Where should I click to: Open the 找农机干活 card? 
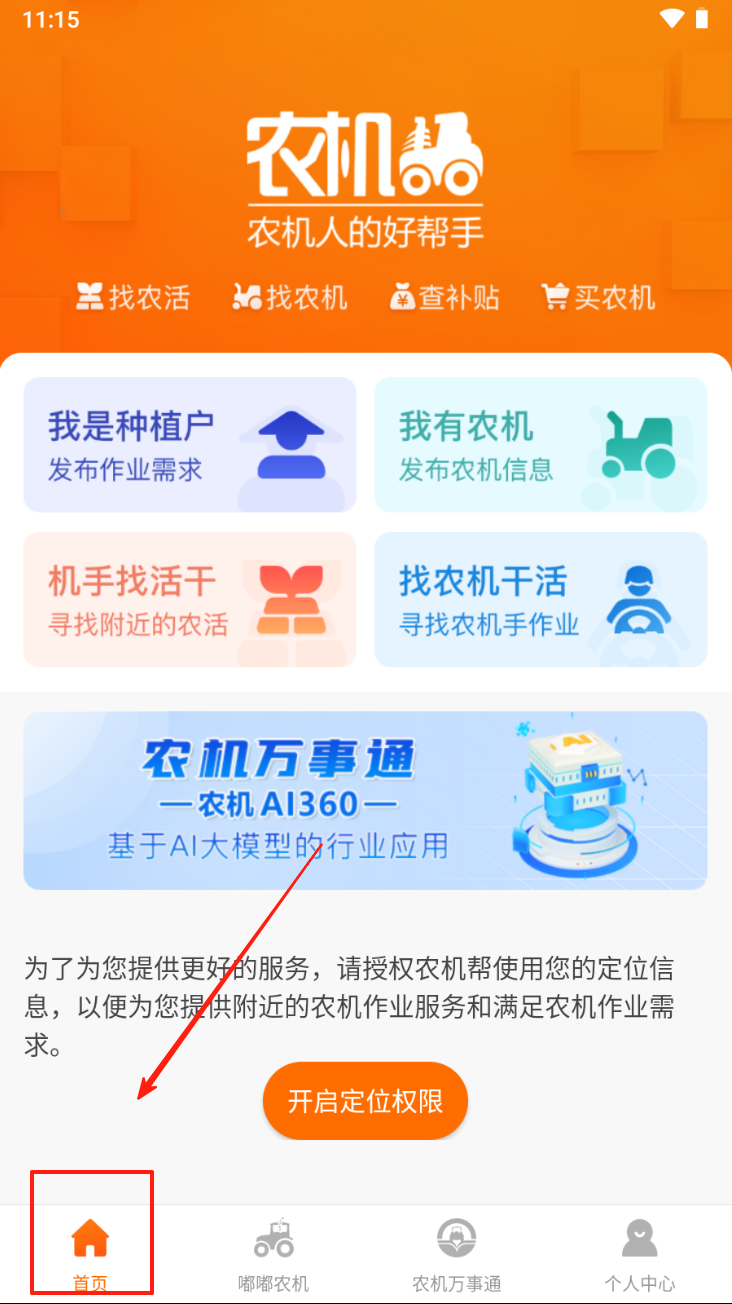(540, 599)
